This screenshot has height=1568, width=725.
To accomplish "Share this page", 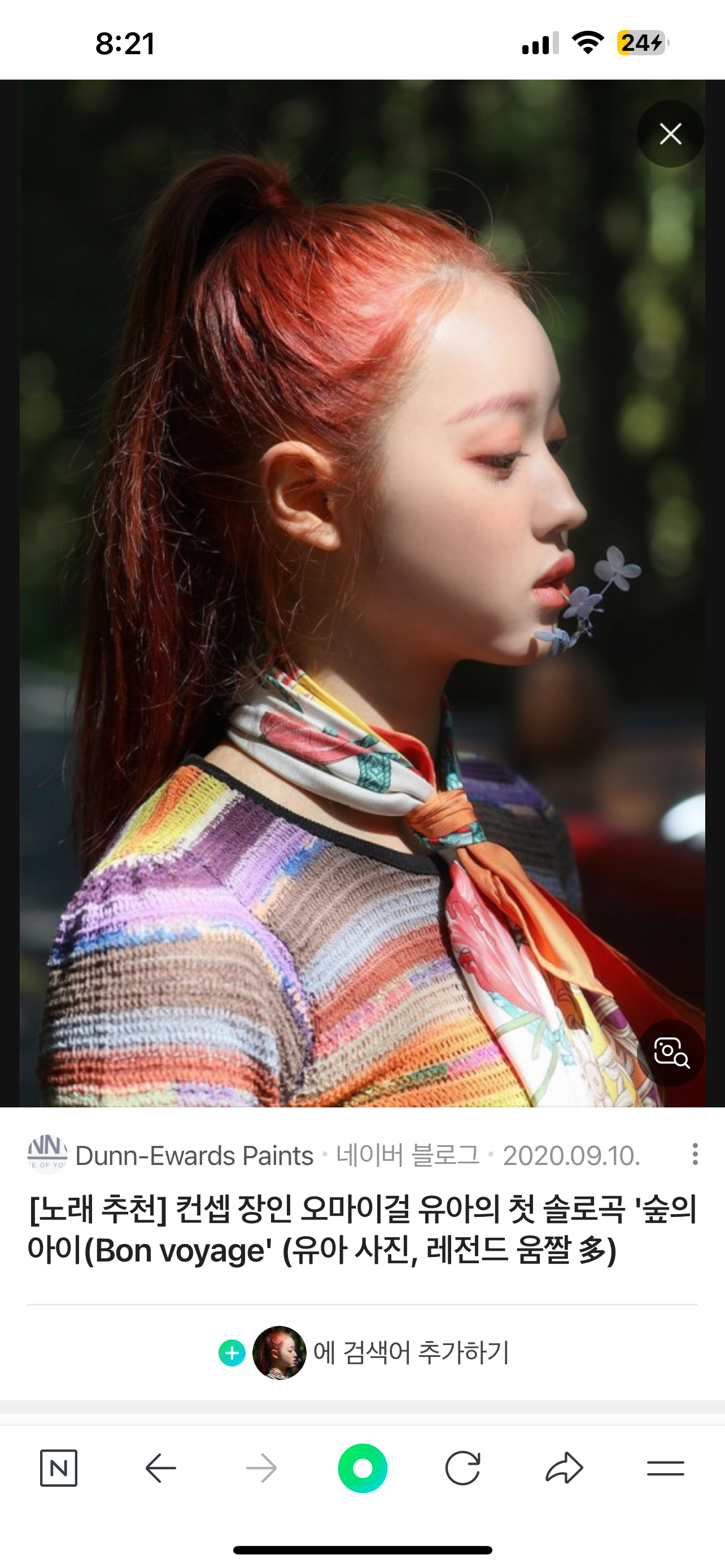I will [564, 1468].
